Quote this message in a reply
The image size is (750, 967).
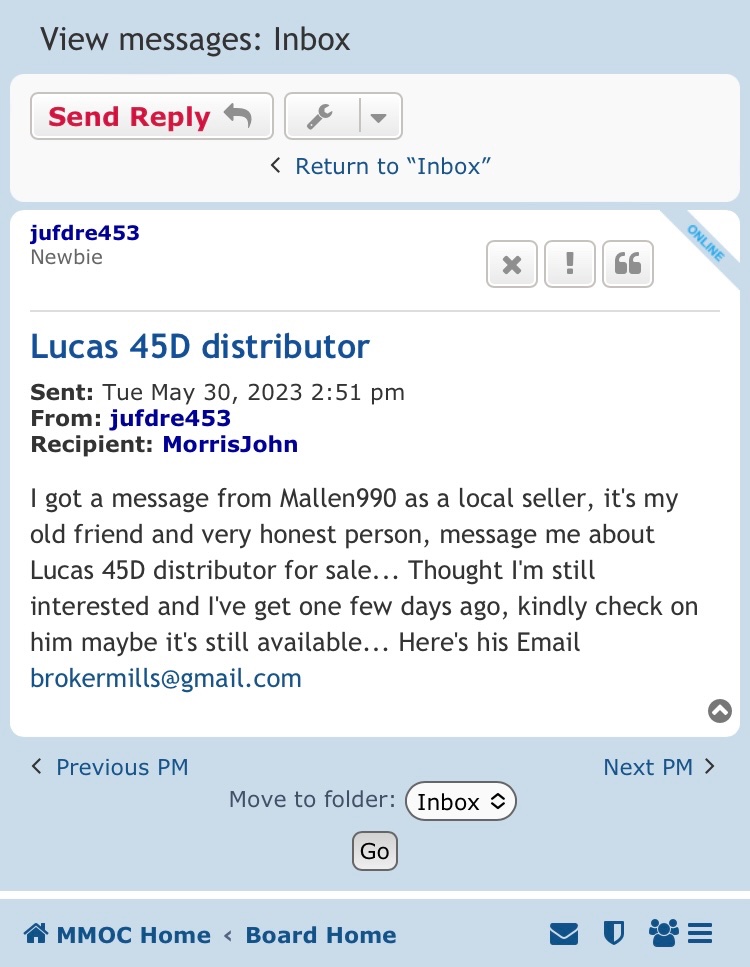pos(628,264)
